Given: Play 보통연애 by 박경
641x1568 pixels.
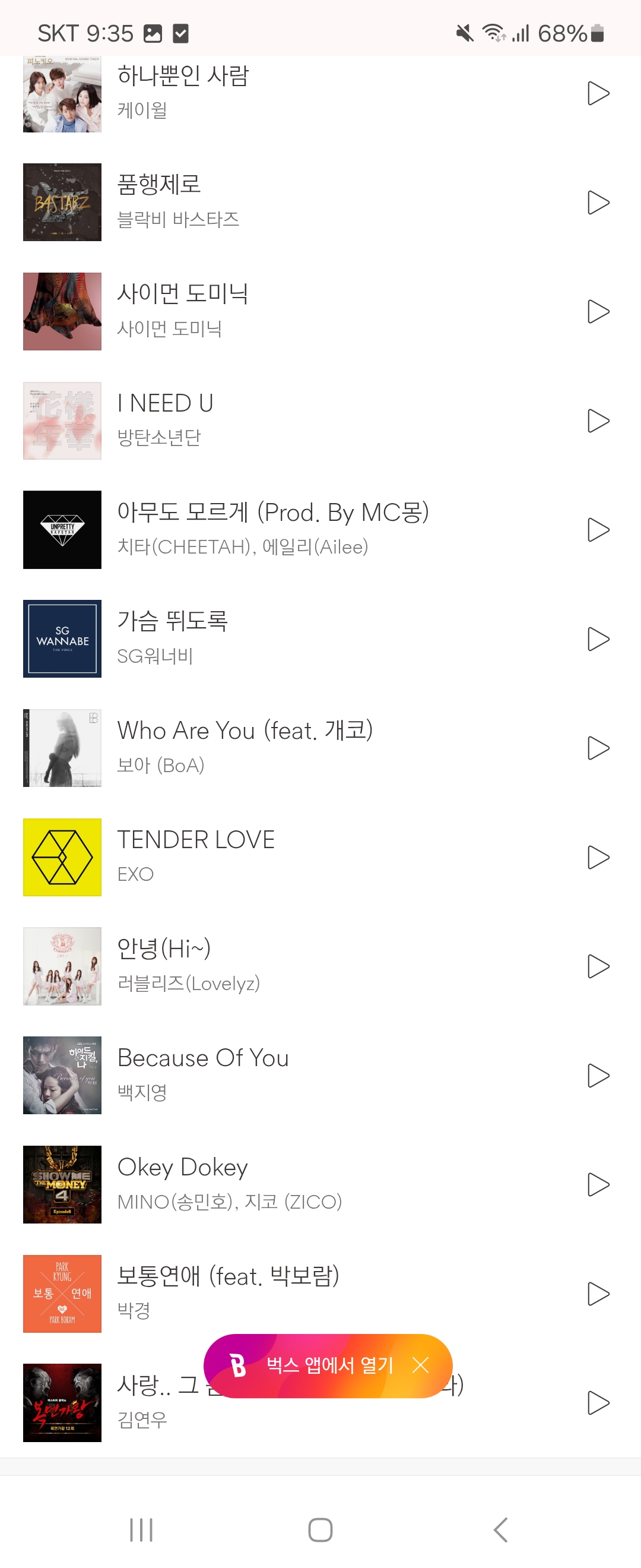Looking at the screenshot, I should pos(599,1293).
